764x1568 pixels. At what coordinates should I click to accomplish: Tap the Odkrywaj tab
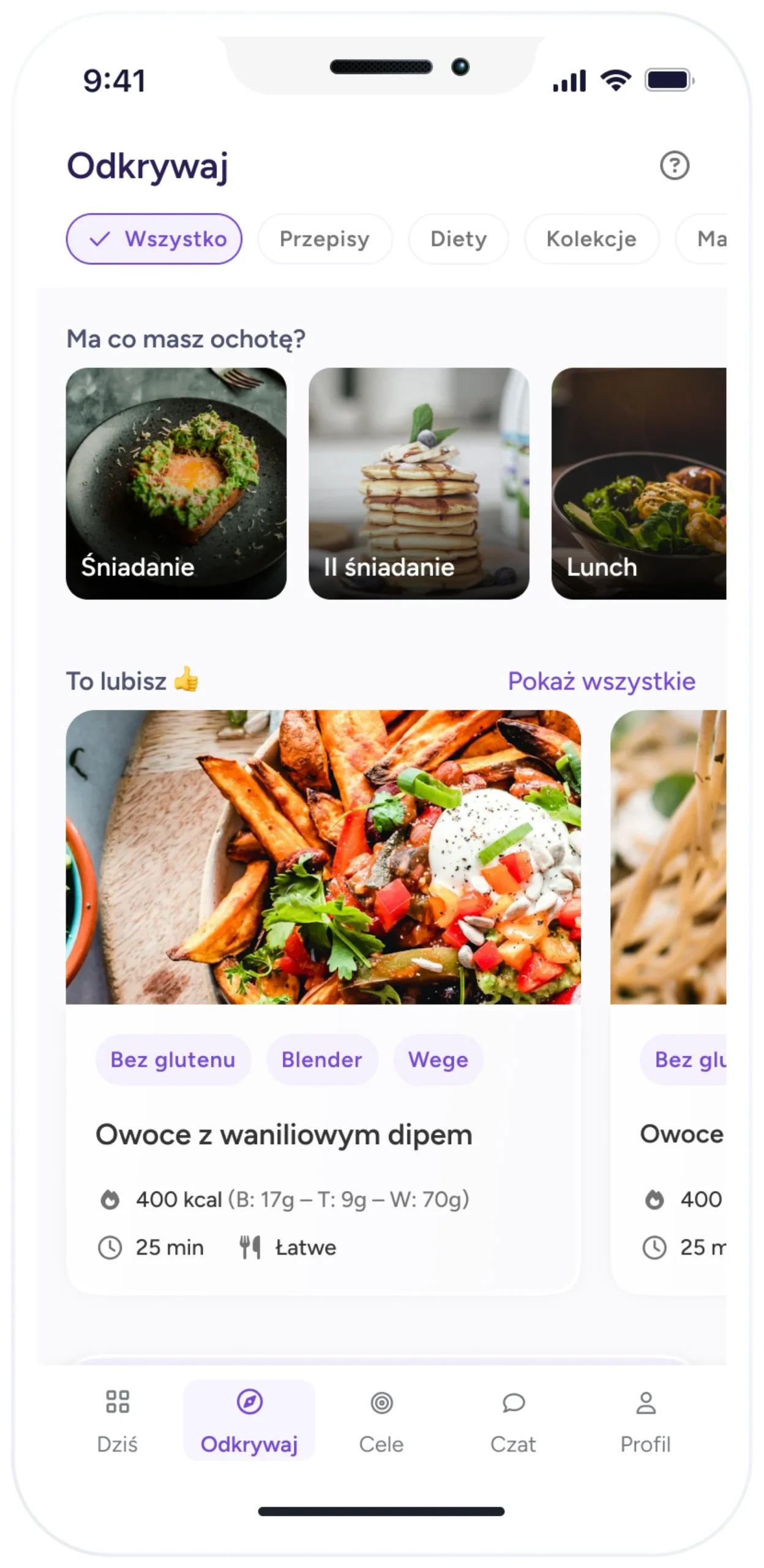coord(249,1420)
